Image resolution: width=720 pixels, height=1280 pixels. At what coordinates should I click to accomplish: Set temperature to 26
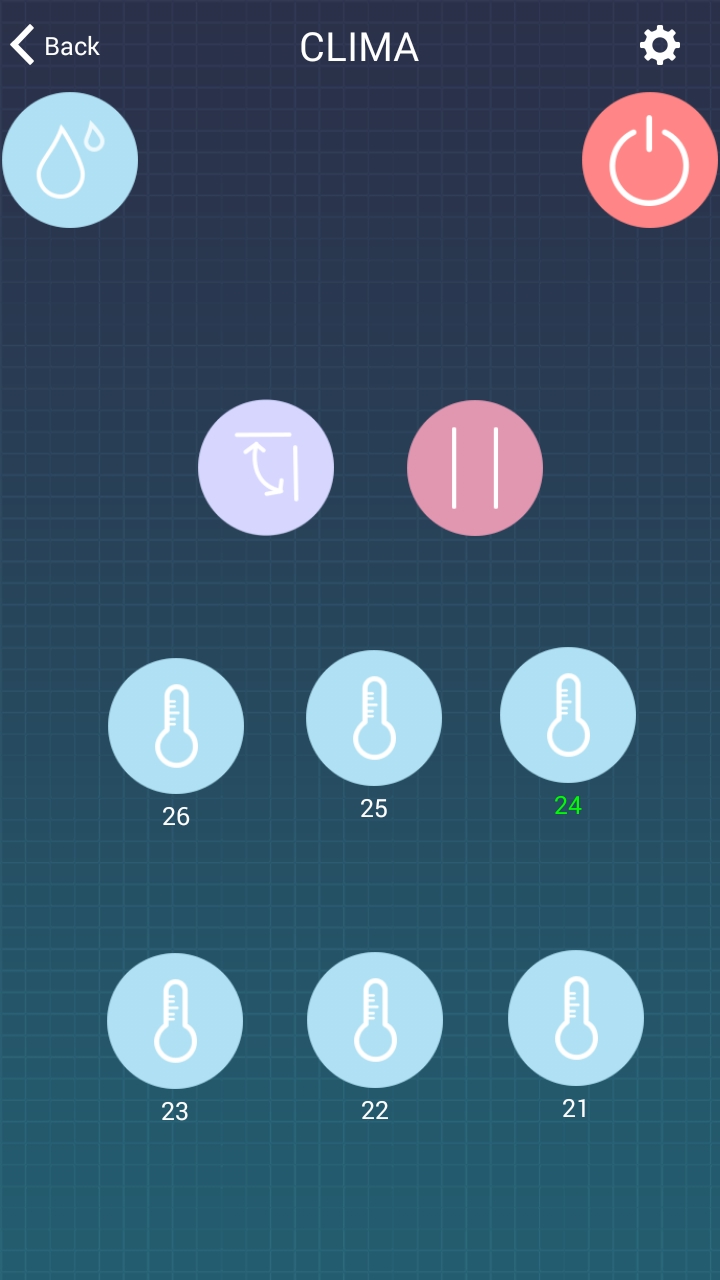tap(176, 726)
